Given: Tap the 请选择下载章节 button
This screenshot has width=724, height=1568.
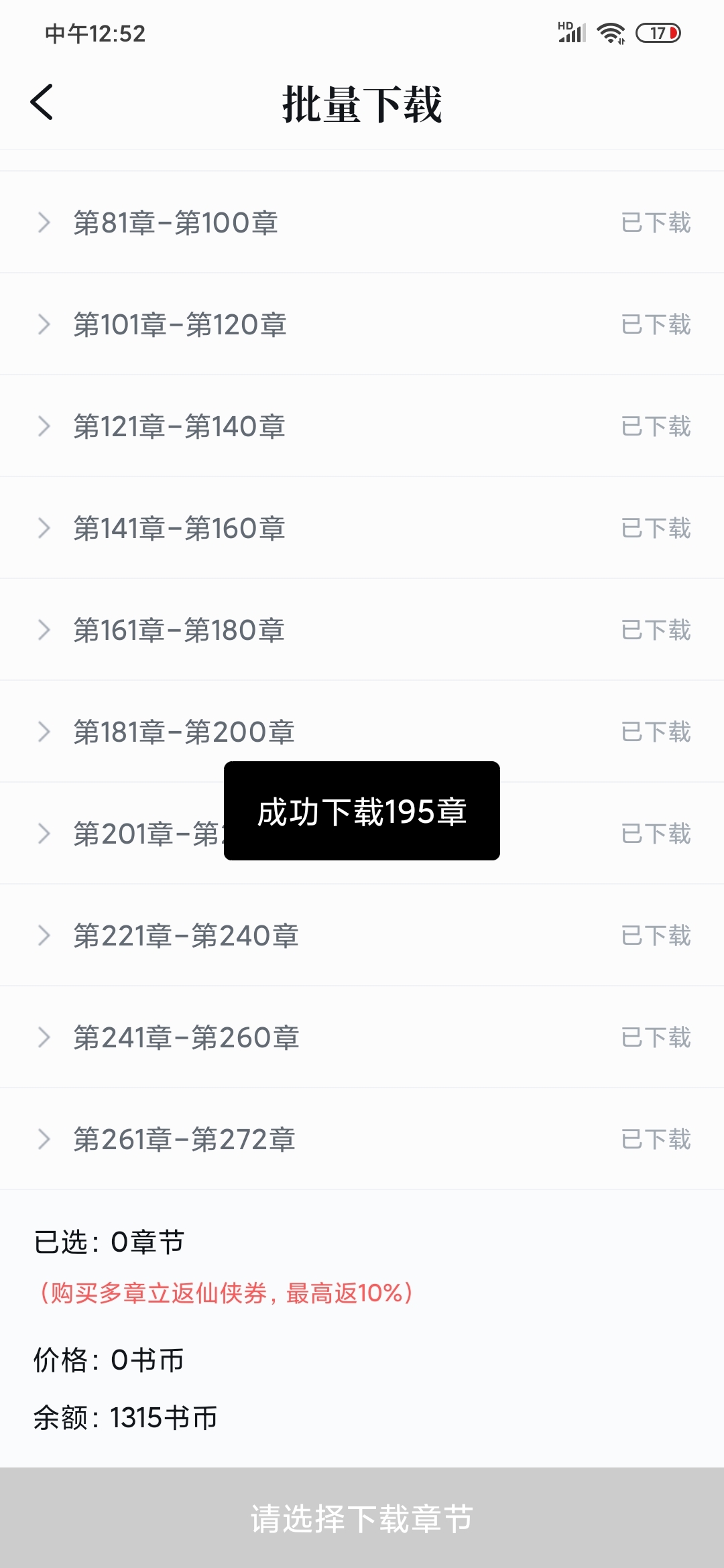Looking at the screenshot, I should pyautogui.click(x=362, y=1518).
